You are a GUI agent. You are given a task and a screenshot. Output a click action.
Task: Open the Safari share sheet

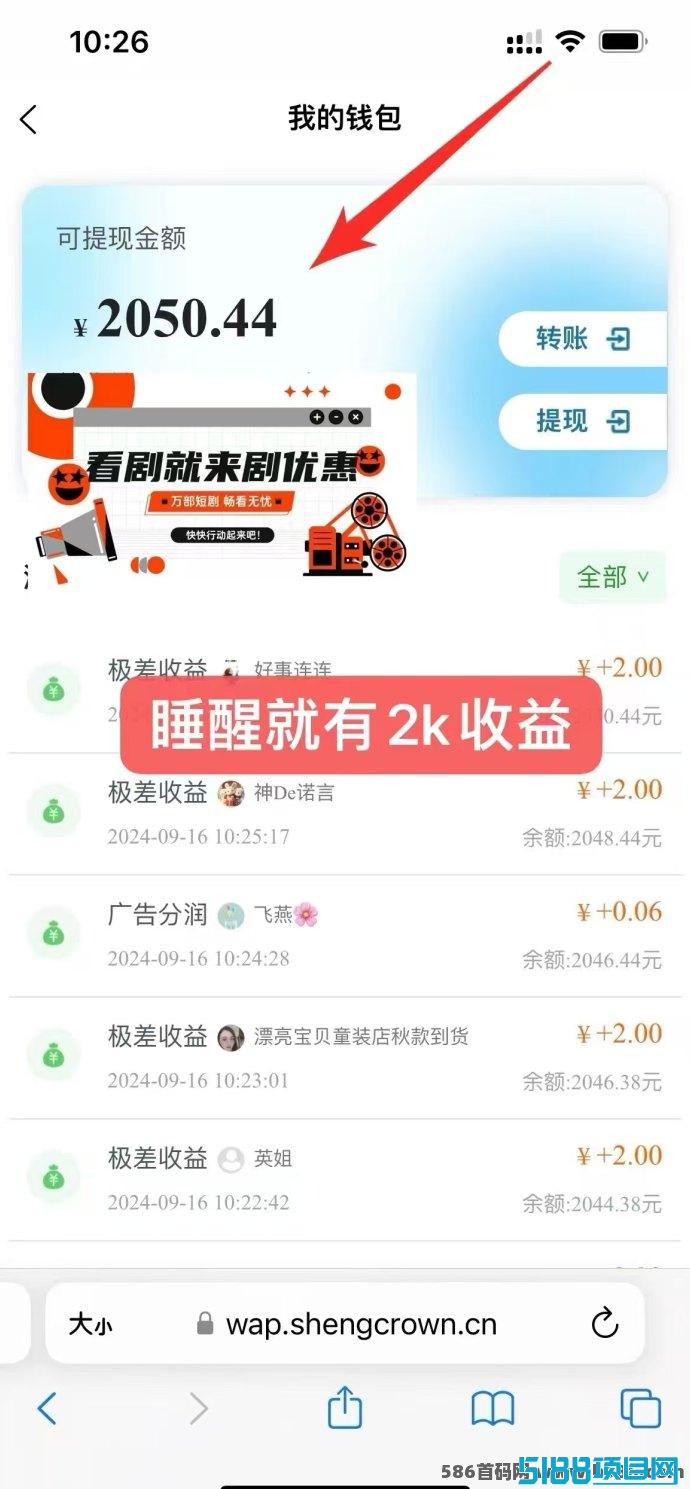[344, 1409]
